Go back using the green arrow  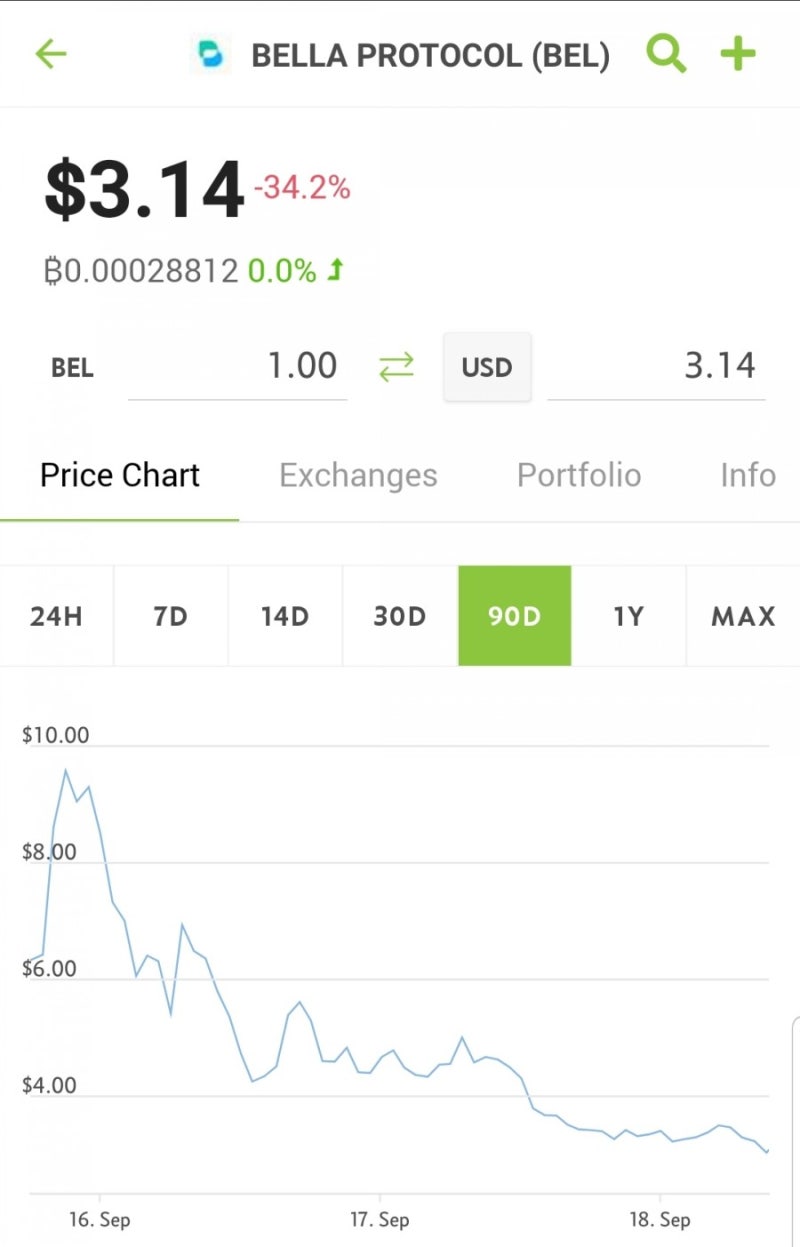(51, 54)
